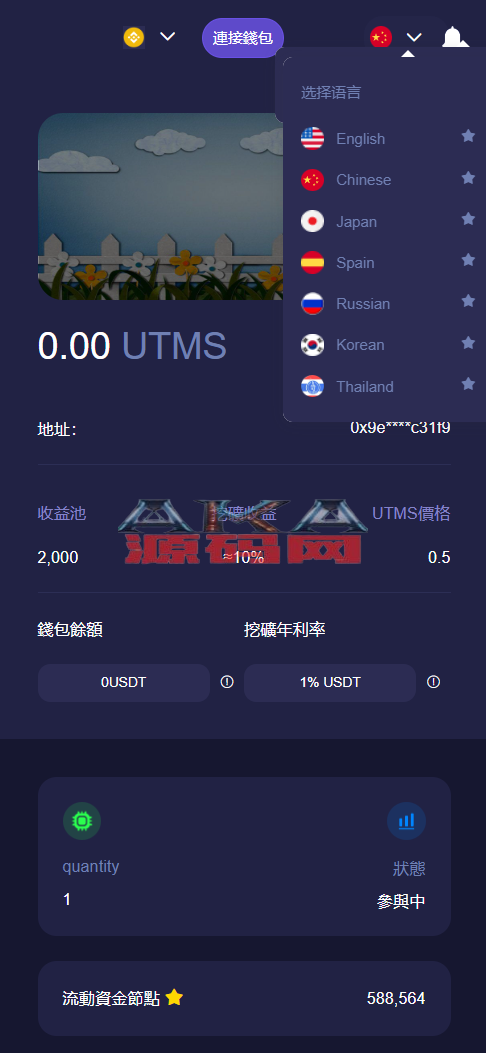
Task: Tap info icon beside 0USDT balance
Action: tap(227, 682)
